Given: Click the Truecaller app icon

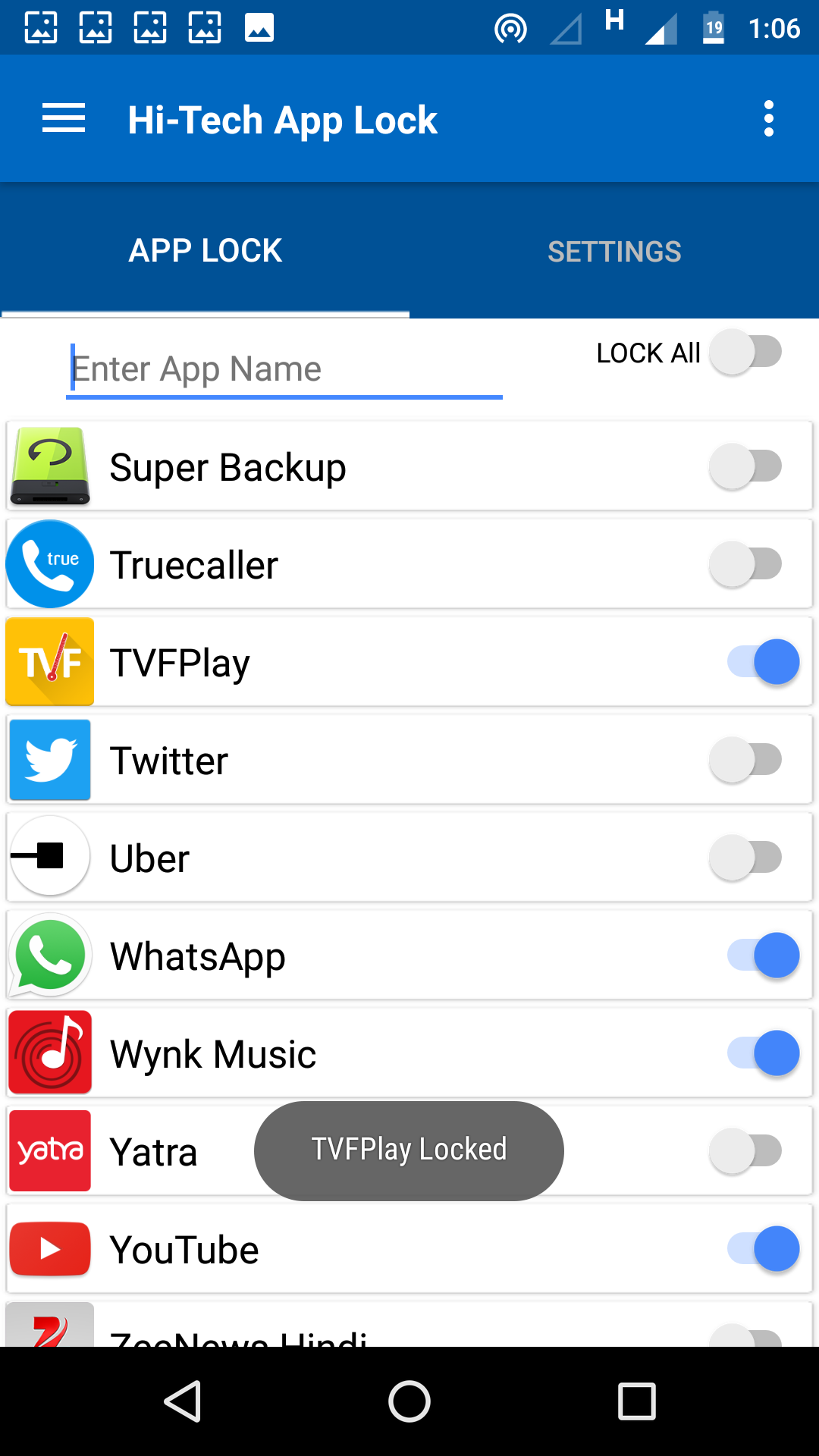Looking at the screenshot, I should pos(49,564).
